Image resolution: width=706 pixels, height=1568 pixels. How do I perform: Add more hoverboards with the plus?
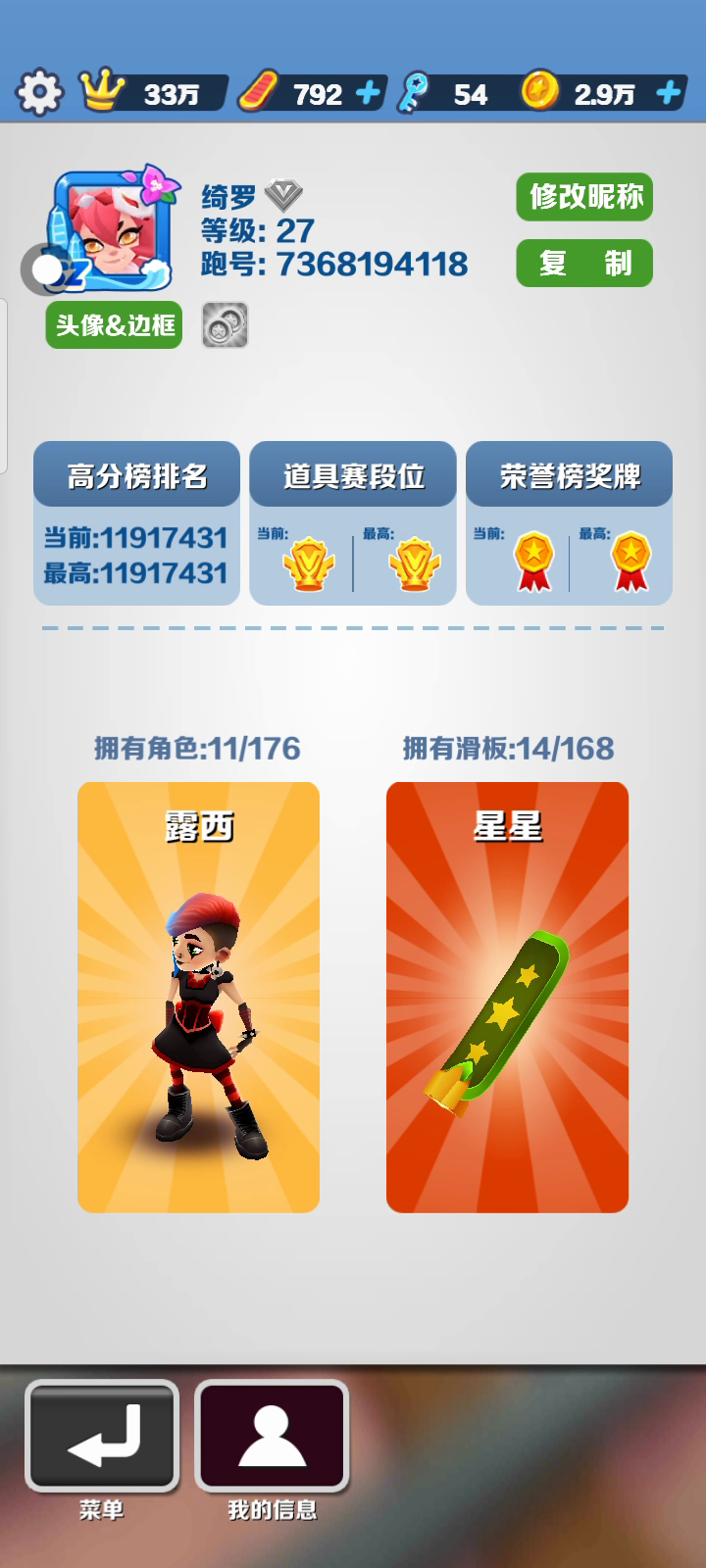tap(368, 93)
